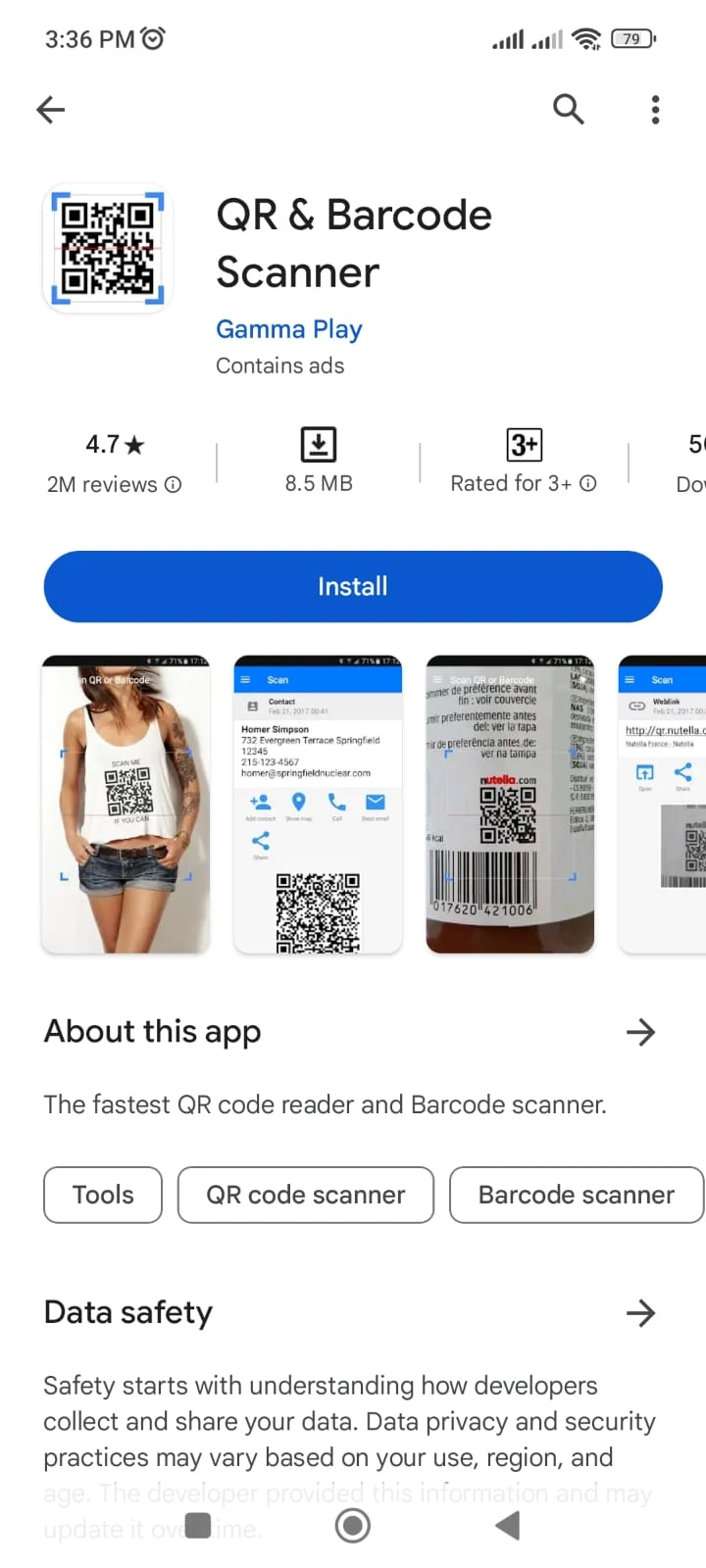Install QR & Barcode Scanner
The height and width of the screenshot is (1568, 706).
coord(353,586)
